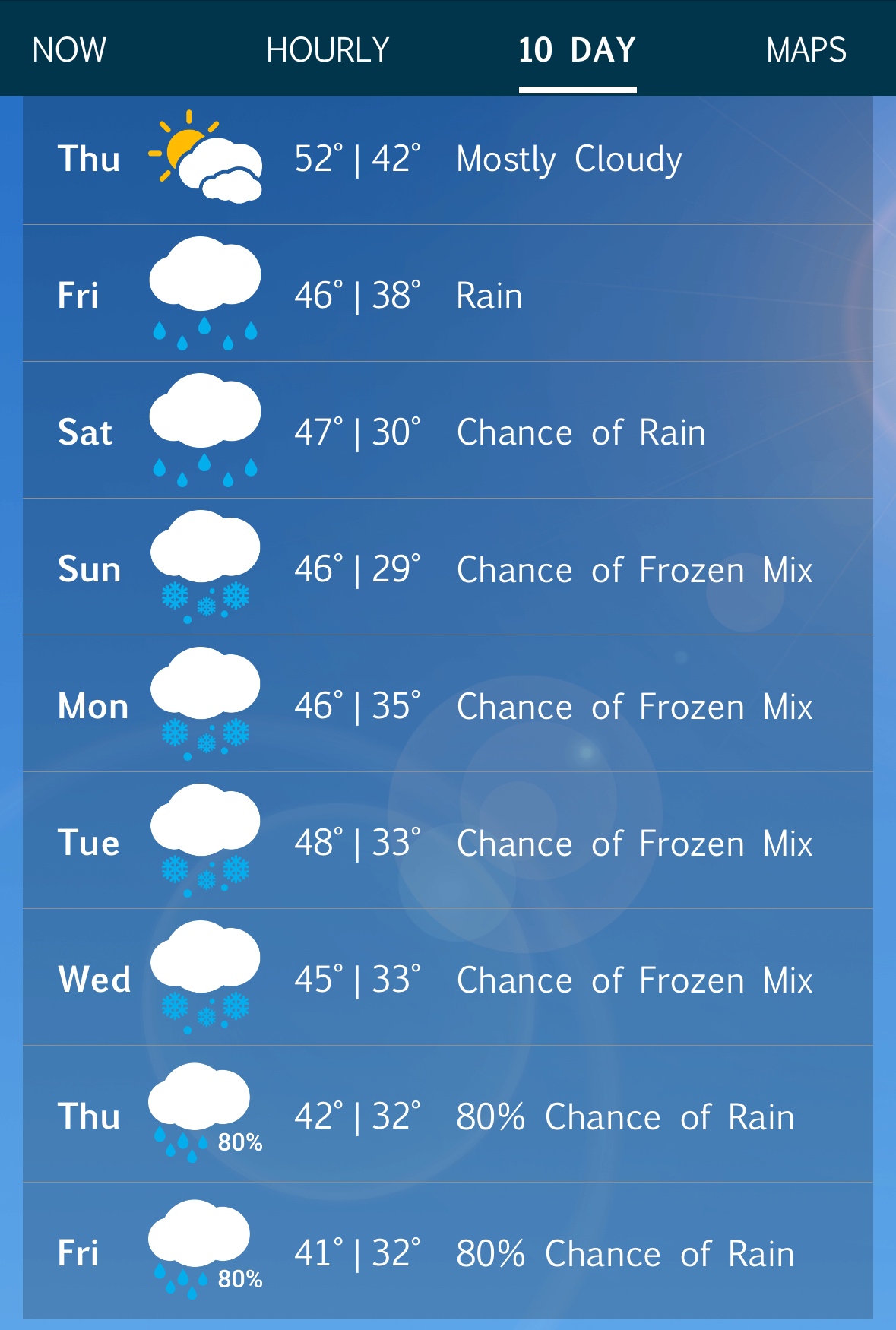View Thursday's 80% Chance of Rain, 42° high

tap(448, 1116)
